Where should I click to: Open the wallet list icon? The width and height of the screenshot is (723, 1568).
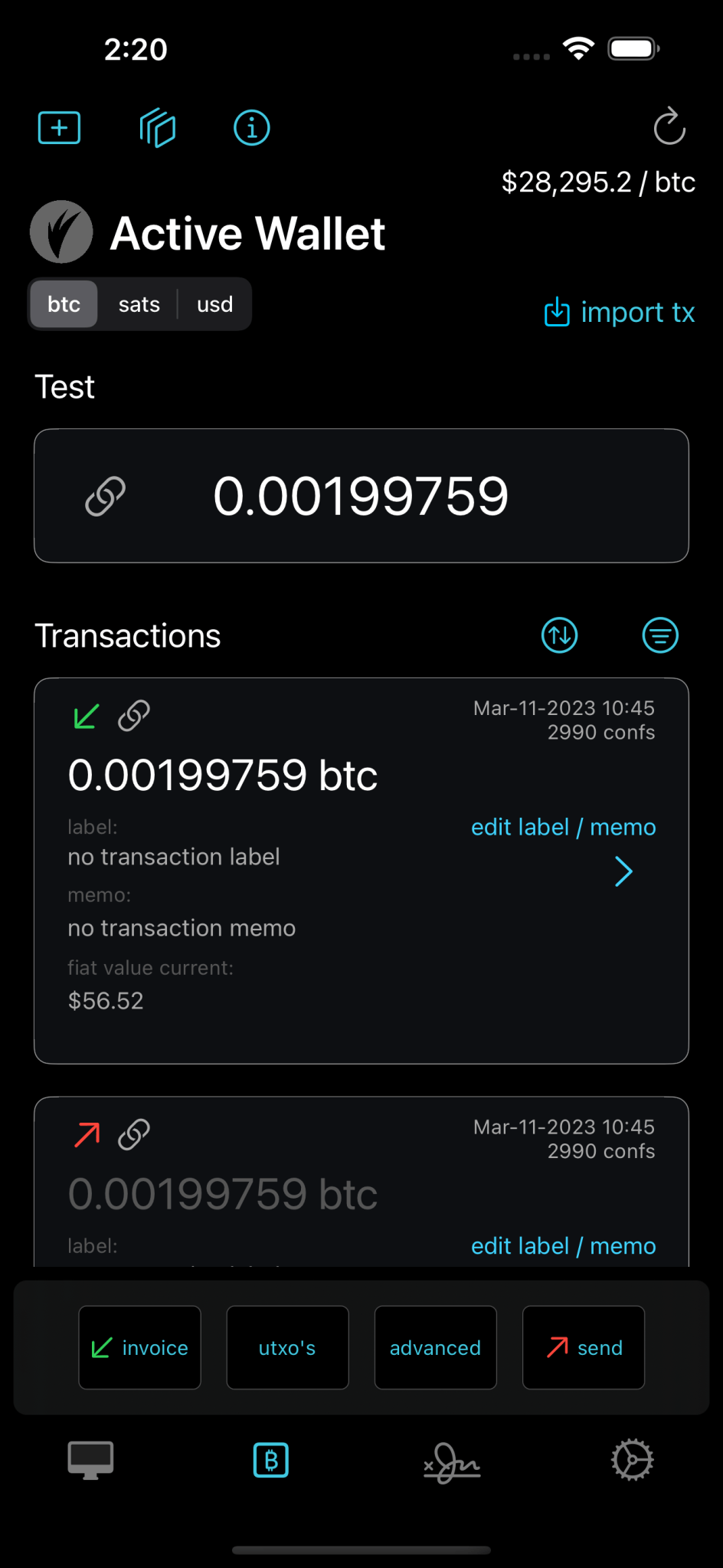tap(158, 128)
